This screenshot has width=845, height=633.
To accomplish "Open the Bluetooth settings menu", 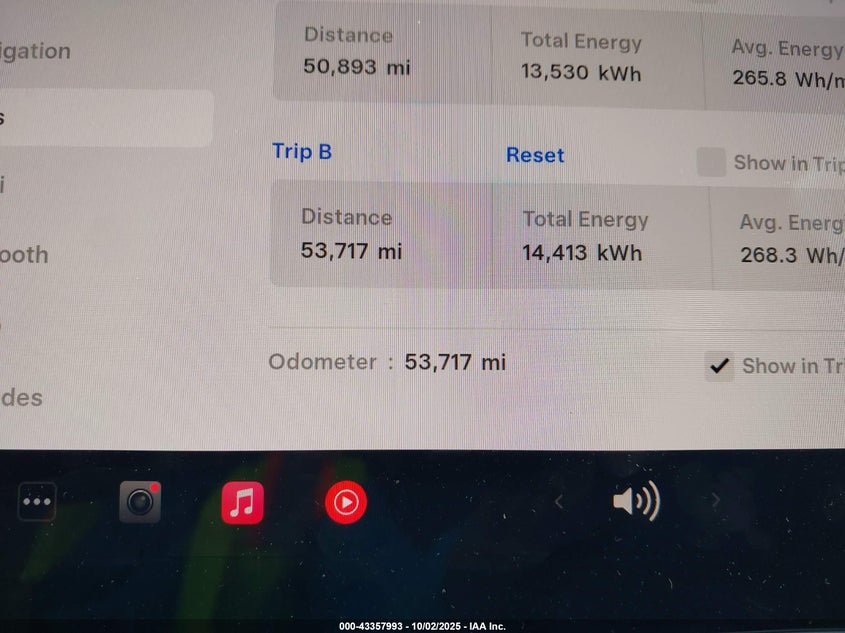I will 24,255.
